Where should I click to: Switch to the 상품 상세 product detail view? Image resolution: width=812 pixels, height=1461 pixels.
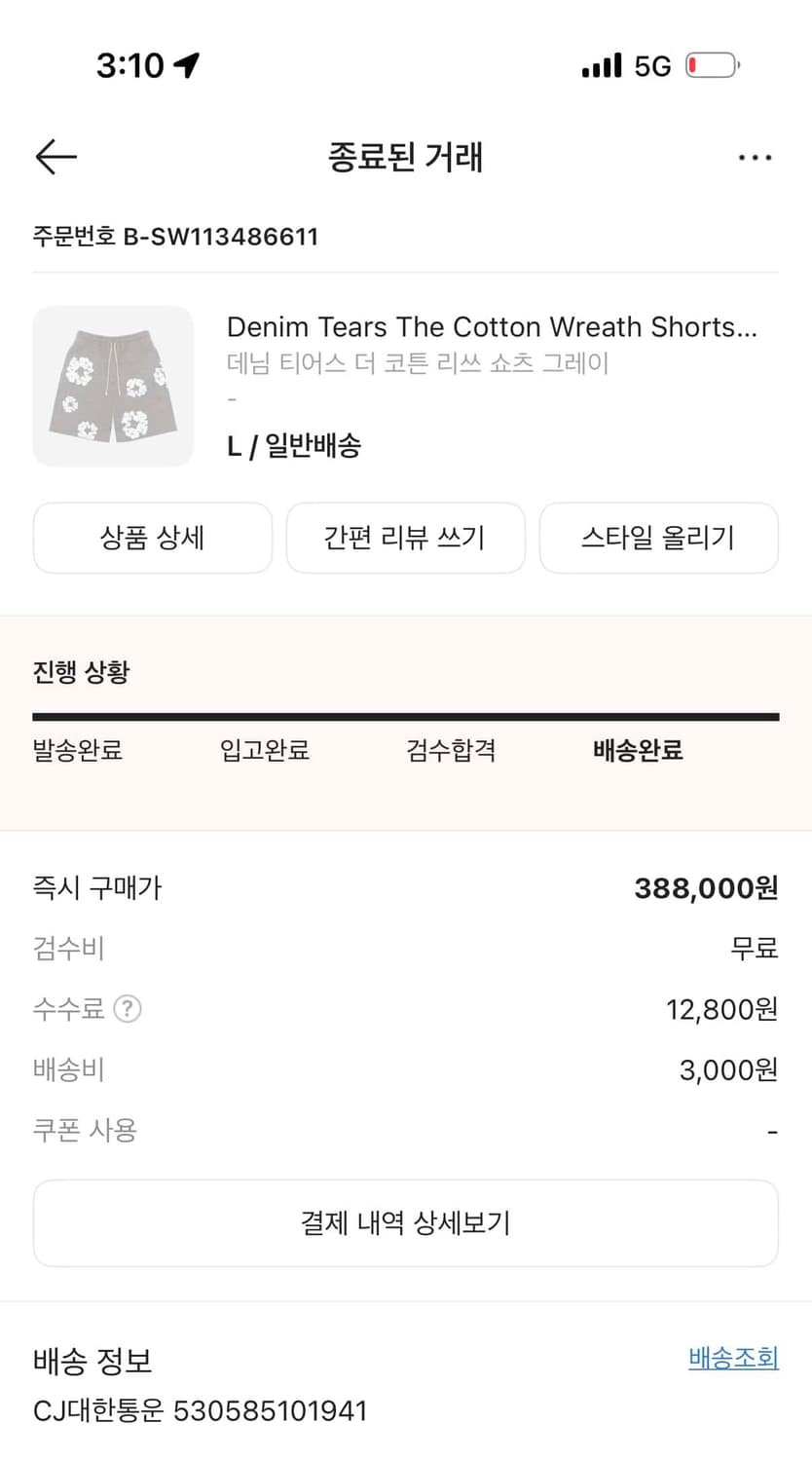(x=152, y=538)
